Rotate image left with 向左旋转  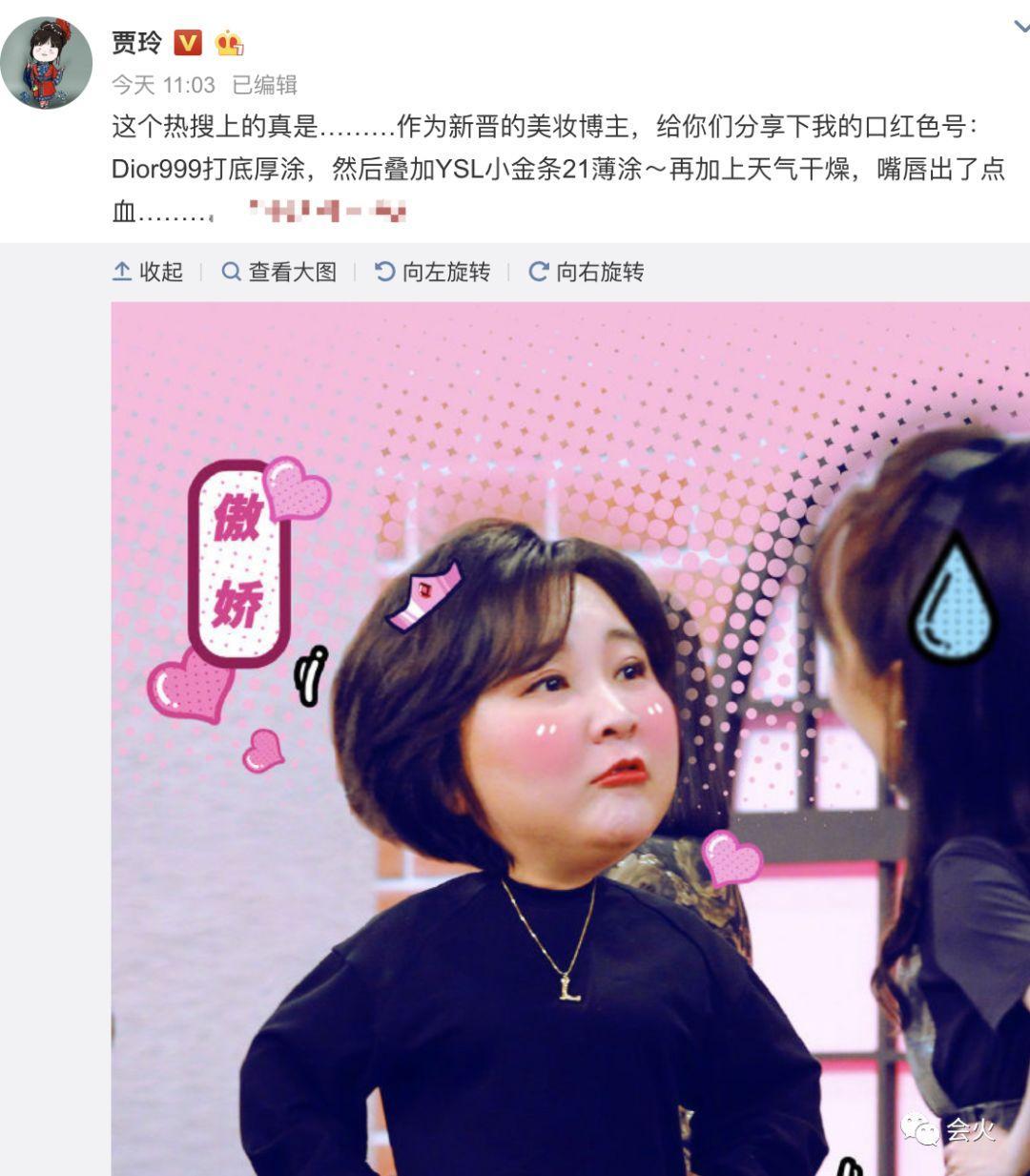pos(433,272)
